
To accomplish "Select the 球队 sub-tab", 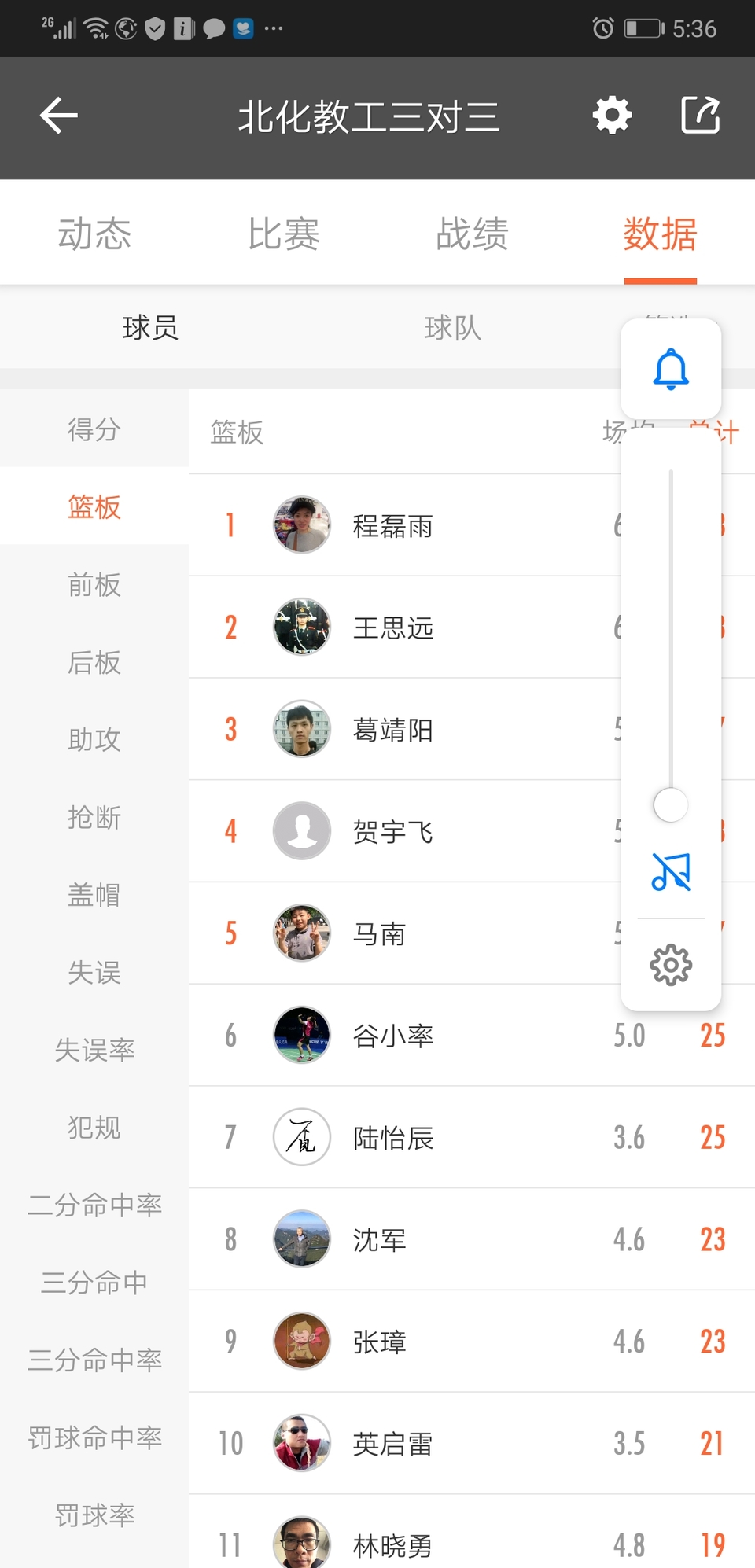I will pyautogui.click(x=452, y=328).
